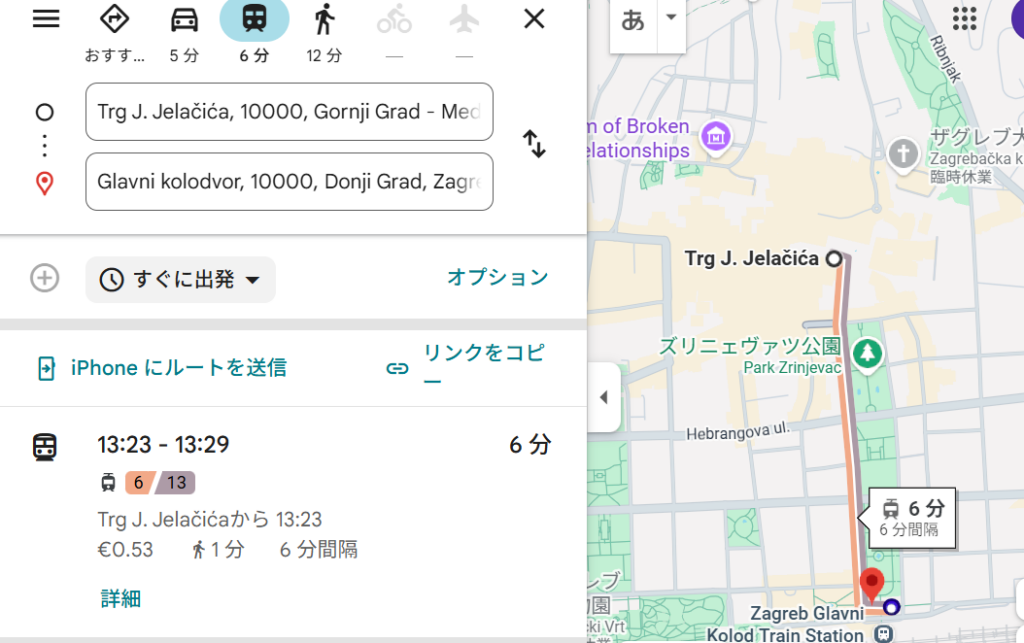View 詳細 for the tram route
The height and width of the screenshot is (643, 1024).
pos(120,599)
